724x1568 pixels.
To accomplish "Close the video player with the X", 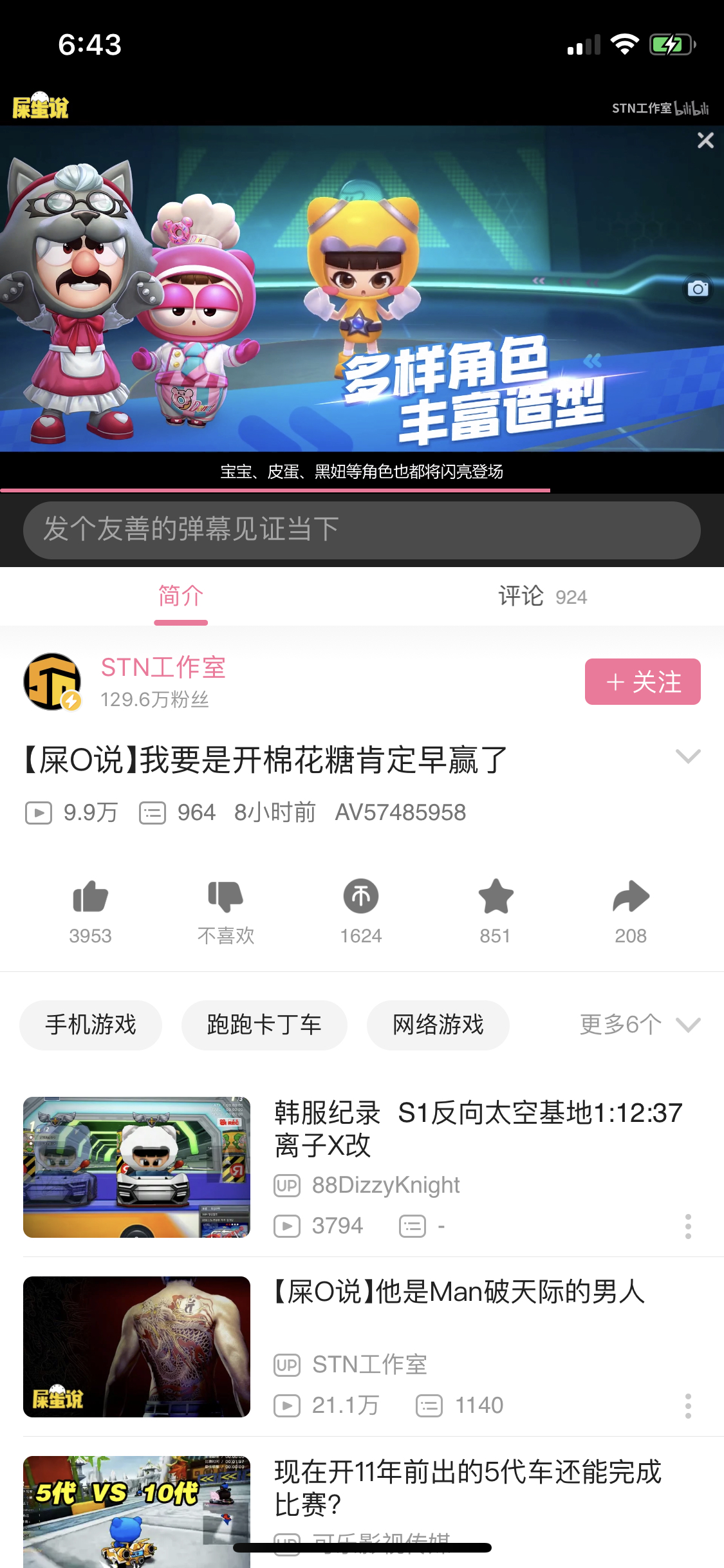I will click(x=707, y=141).
